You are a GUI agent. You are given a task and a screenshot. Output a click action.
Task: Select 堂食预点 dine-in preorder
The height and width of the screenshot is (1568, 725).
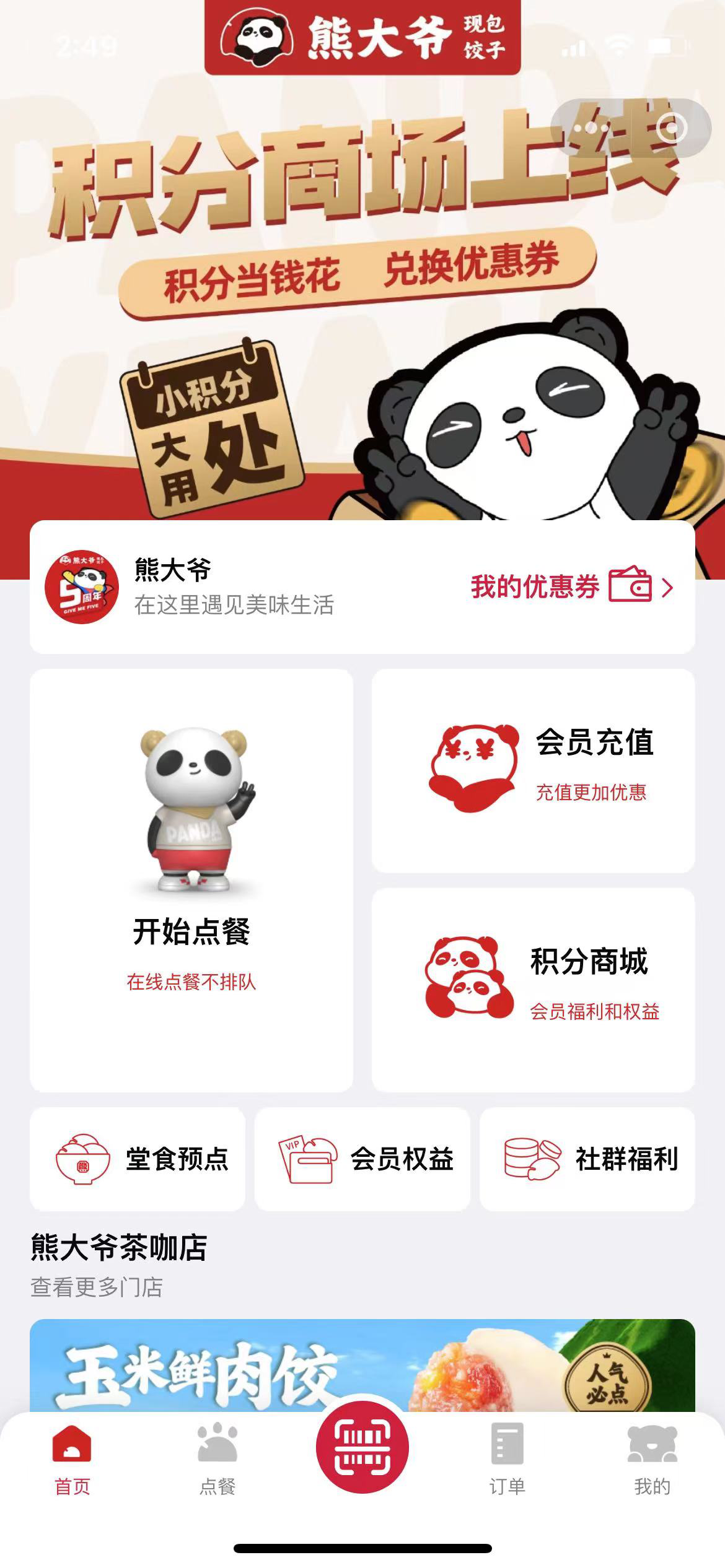click(x=138, y=1159)
